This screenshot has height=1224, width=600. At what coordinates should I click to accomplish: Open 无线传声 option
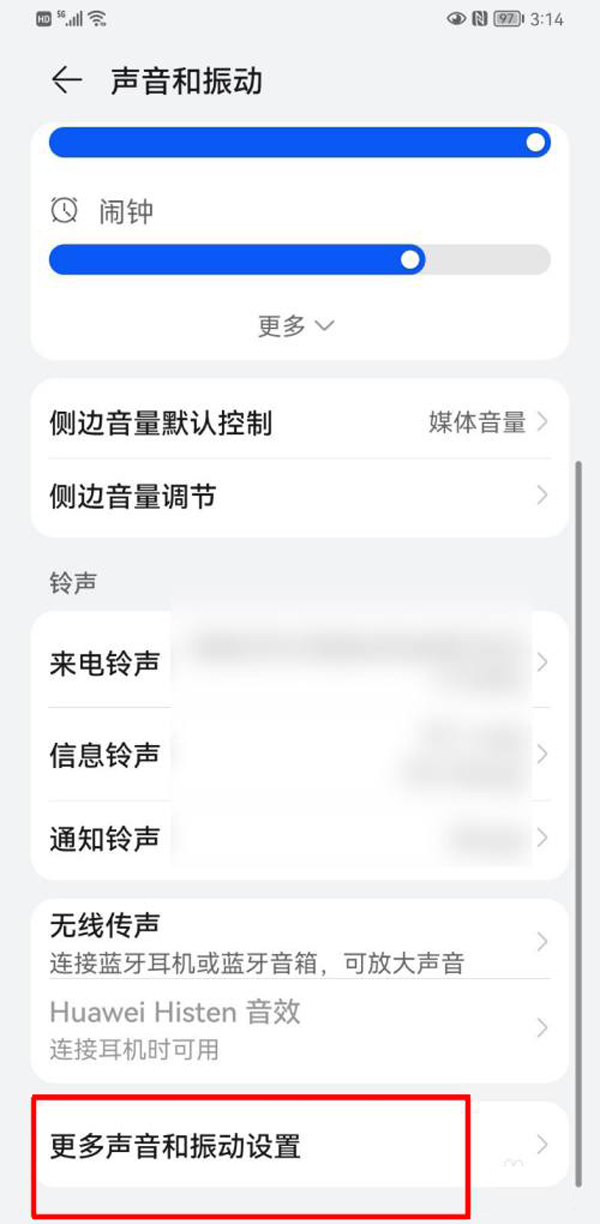coord(300,940)
